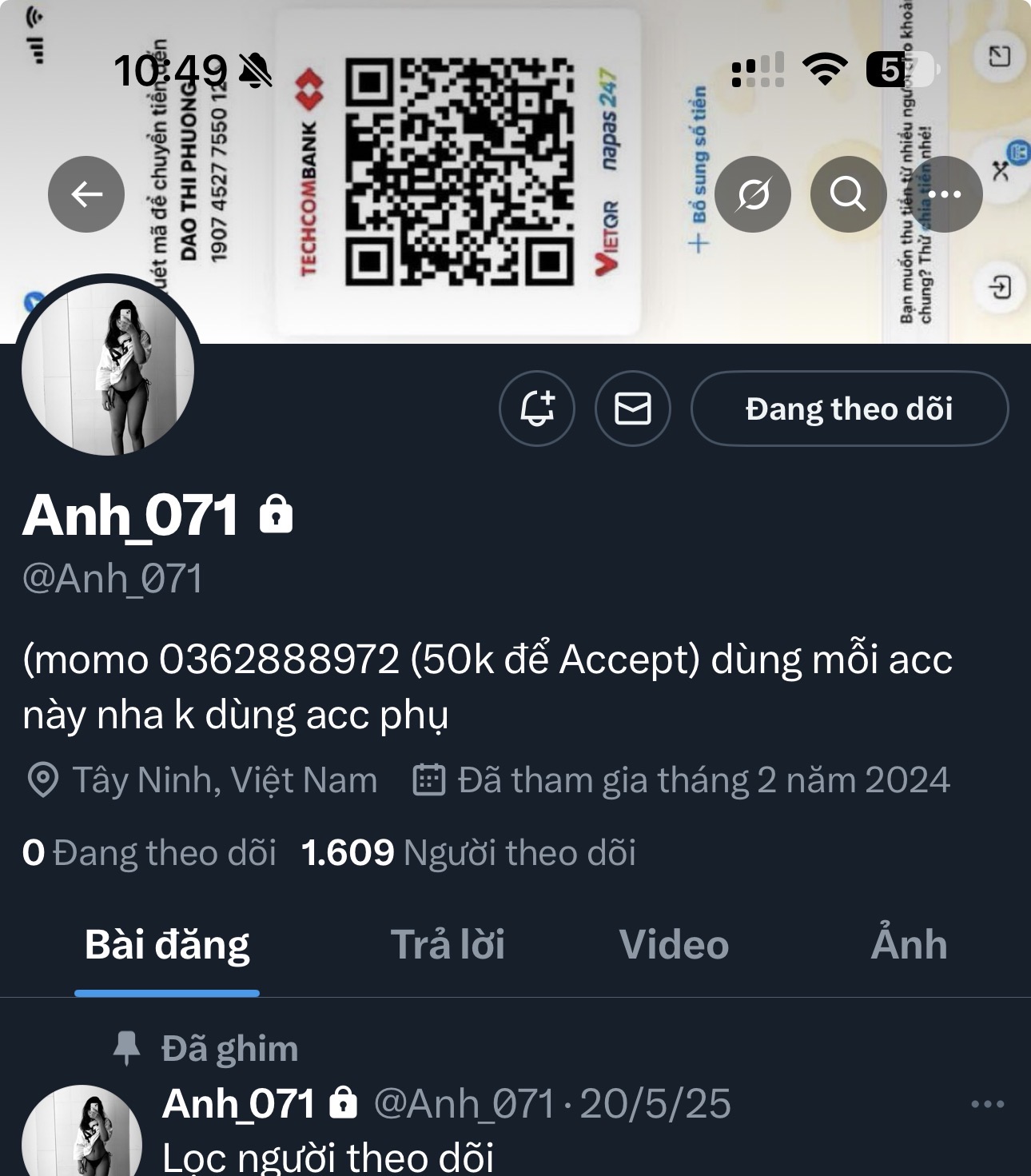Screen dimensions: 1031x1176
Task: Tap the Đang theo dõi button
Action: point(849,409)
